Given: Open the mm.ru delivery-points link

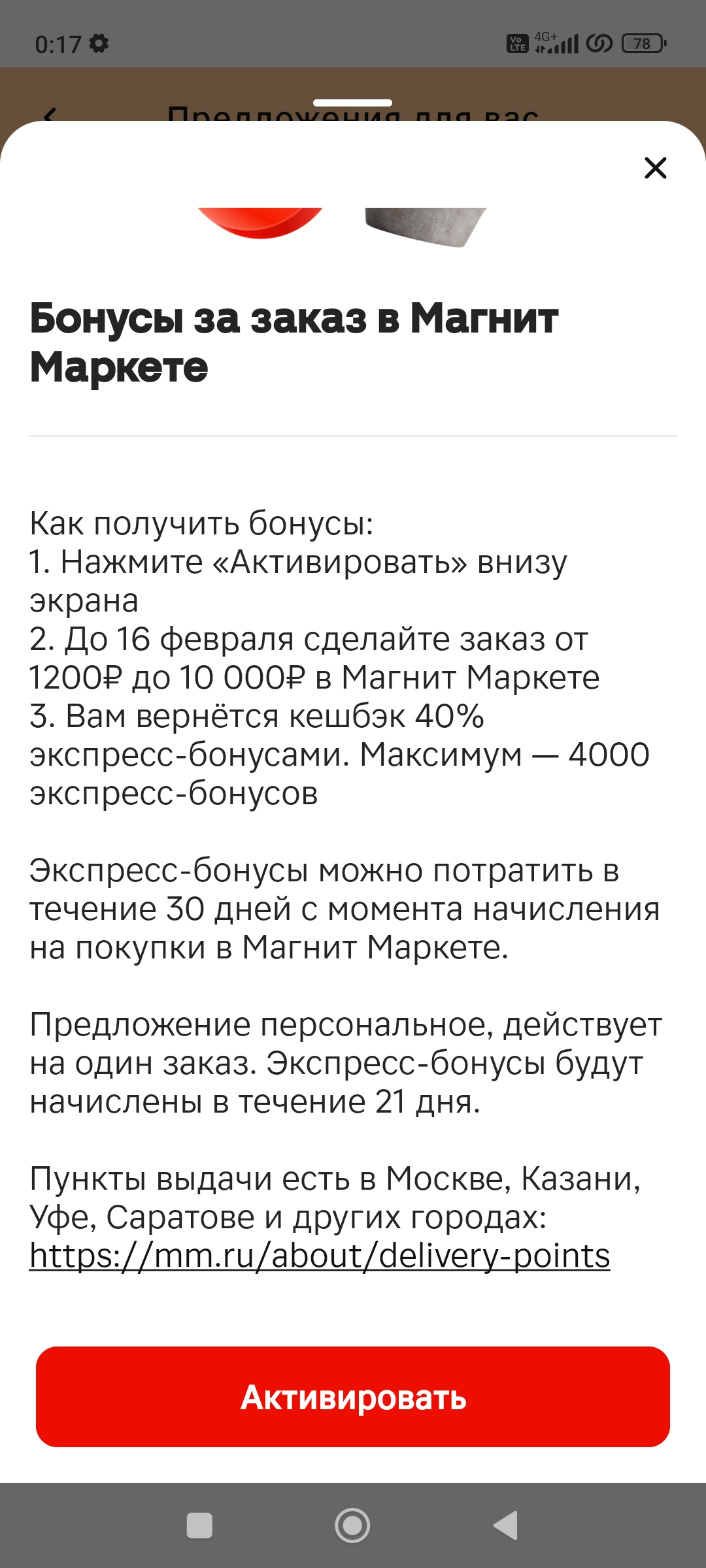Looking at the screenshot, I should click(x=320, y=1256).
